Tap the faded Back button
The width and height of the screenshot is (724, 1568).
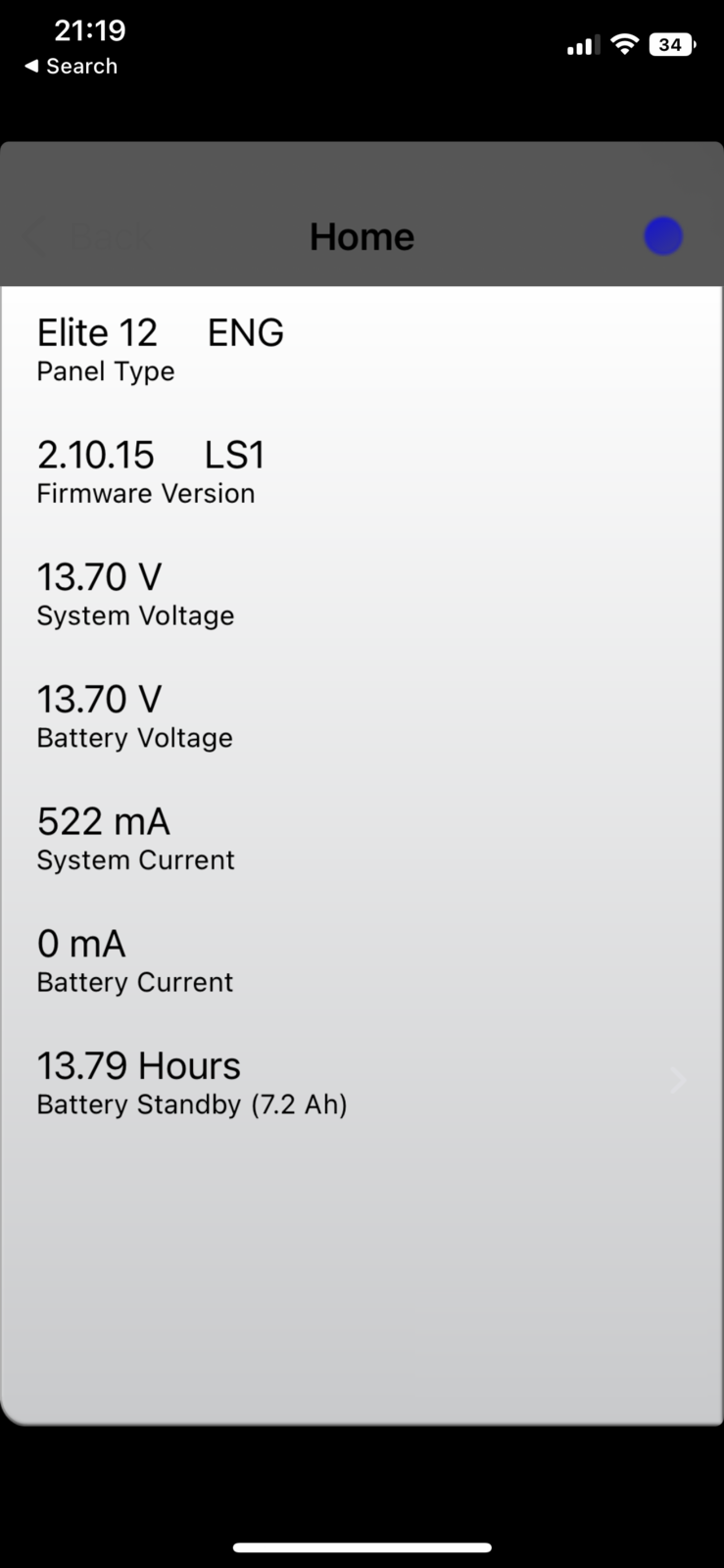[x=88, y=236]
